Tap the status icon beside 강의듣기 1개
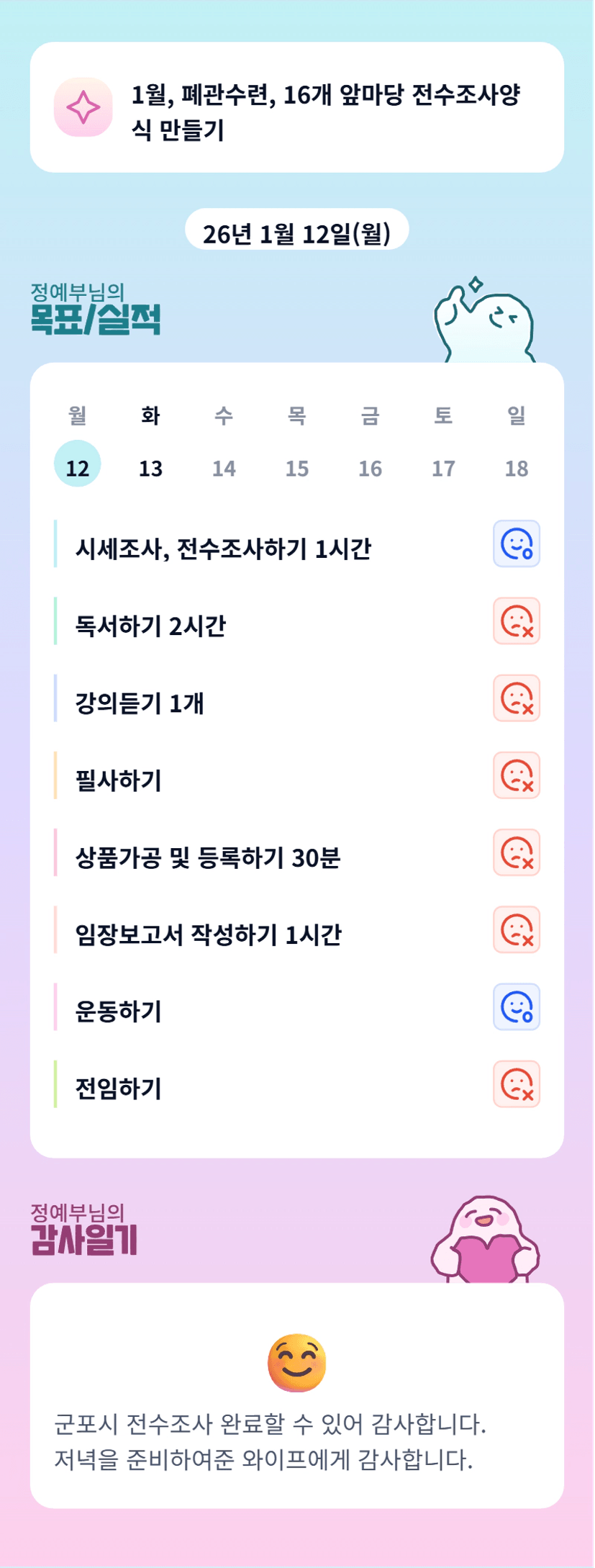Viewport: 595px width, 1568px height. click(x=517, y=698)
